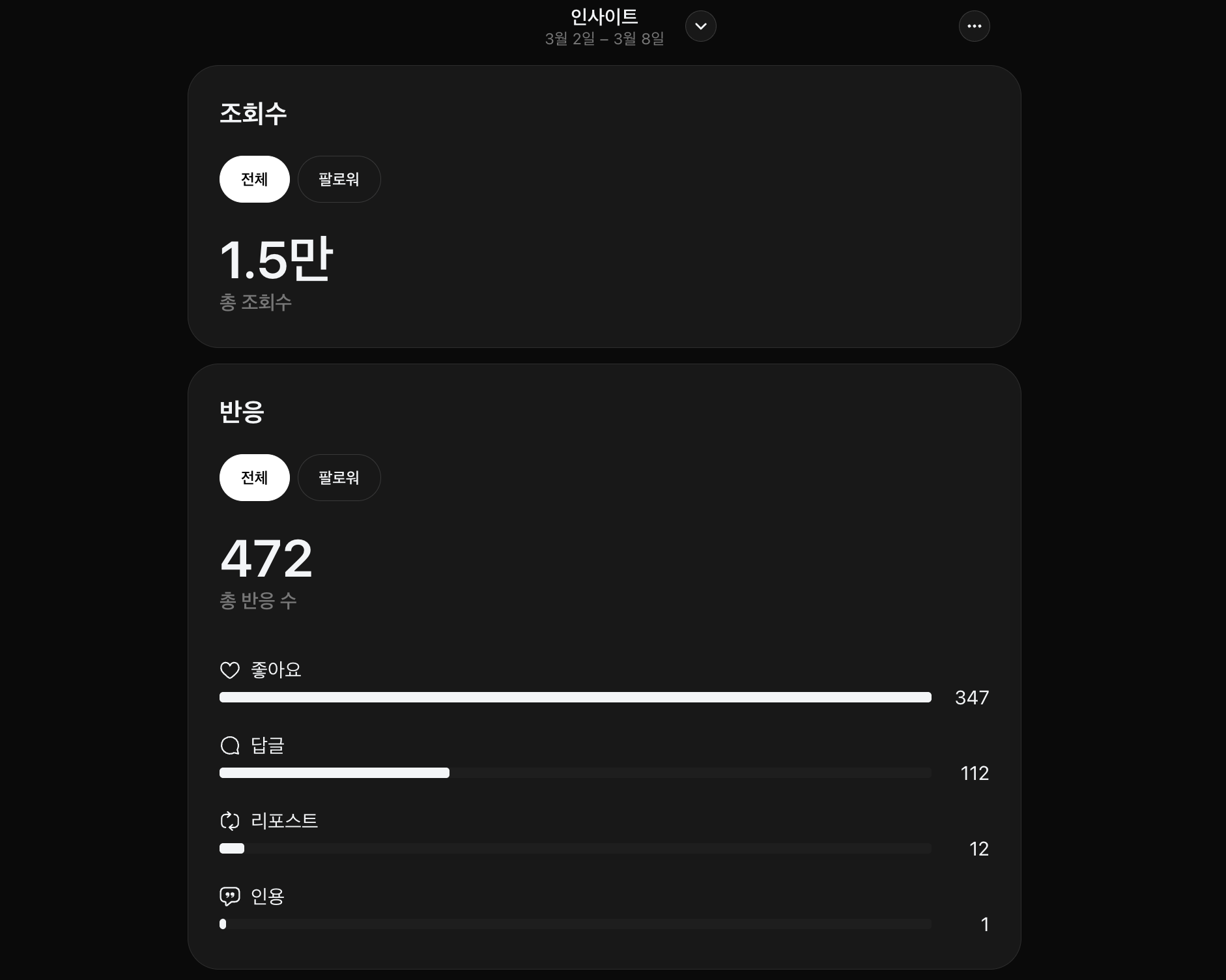Open the date range dropdown chevron
This screenshot has height=980, width=1226.
(x=701, y=27)
